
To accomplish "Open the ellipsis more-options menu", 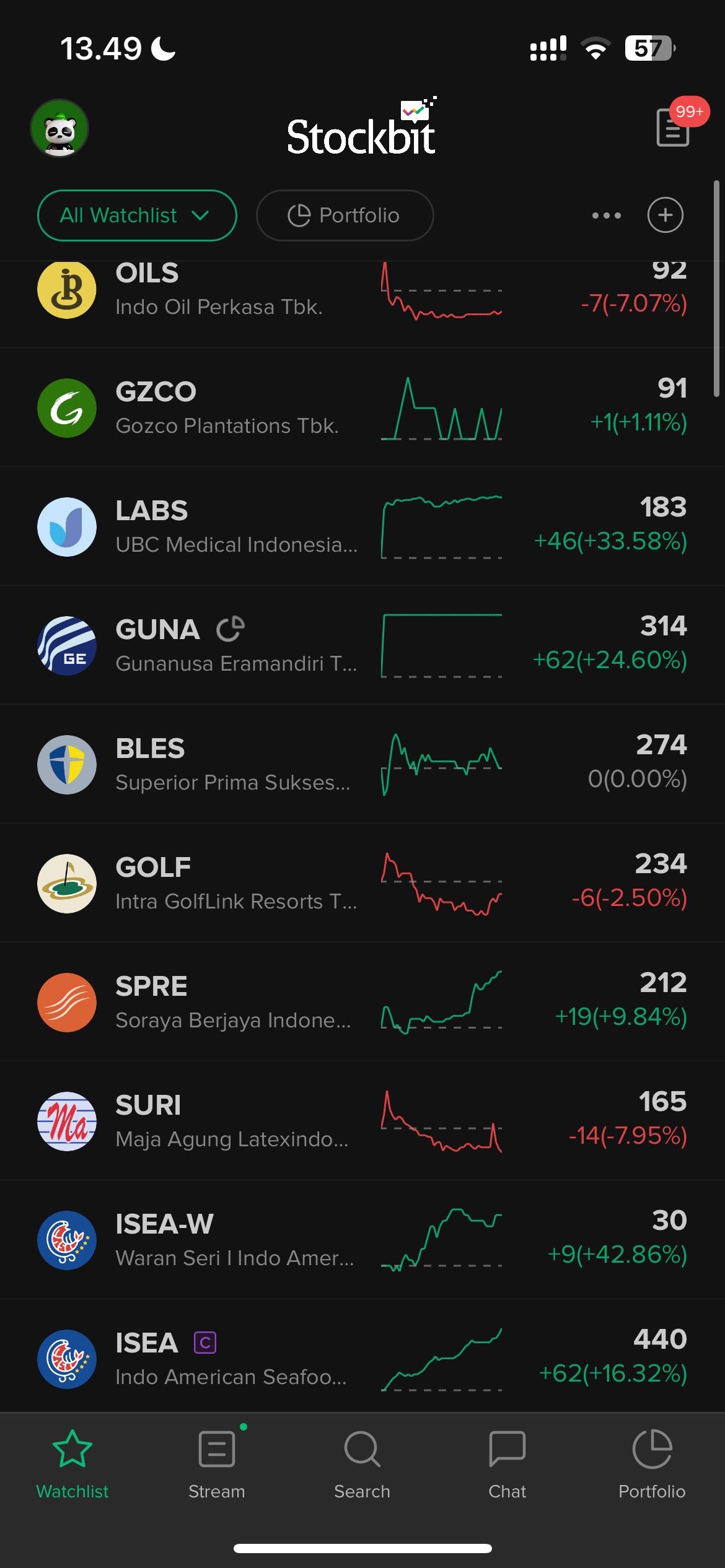I will click(x=605, y=216).
